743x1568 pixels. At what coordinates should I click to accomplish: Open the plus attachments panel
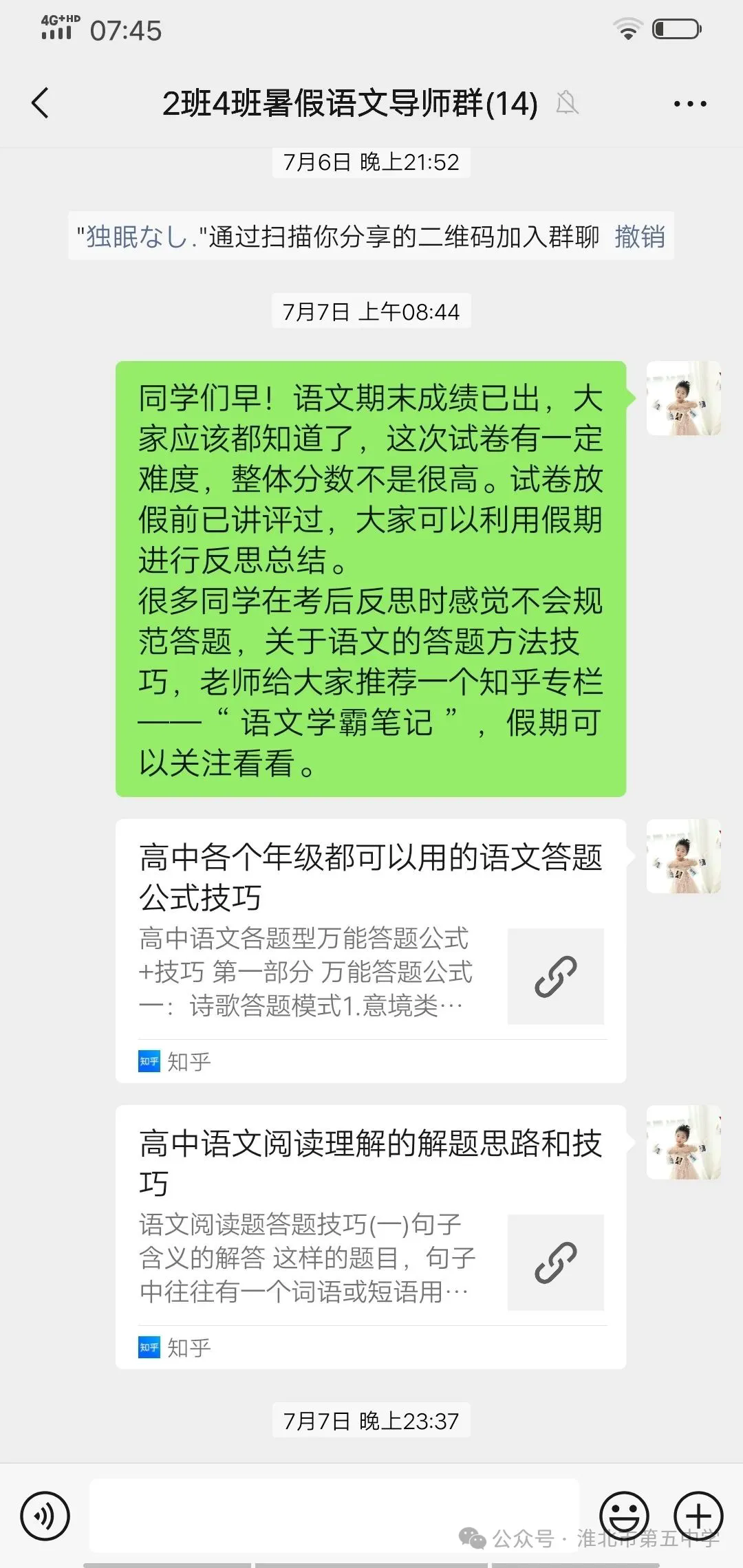pyautogui.click(x=698, y=1515)
